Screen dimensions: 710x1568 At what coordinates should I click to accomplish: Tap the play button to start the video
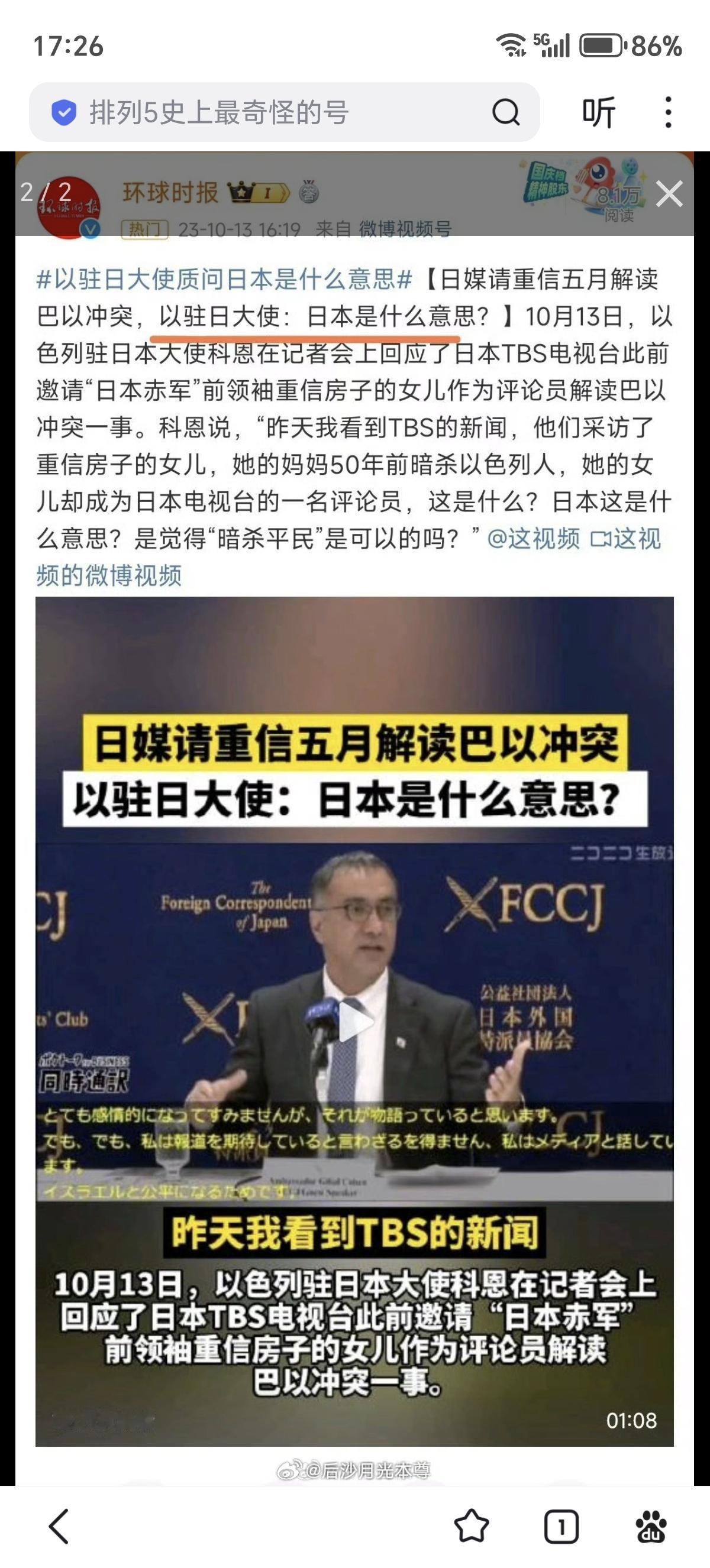(355, 1023)
